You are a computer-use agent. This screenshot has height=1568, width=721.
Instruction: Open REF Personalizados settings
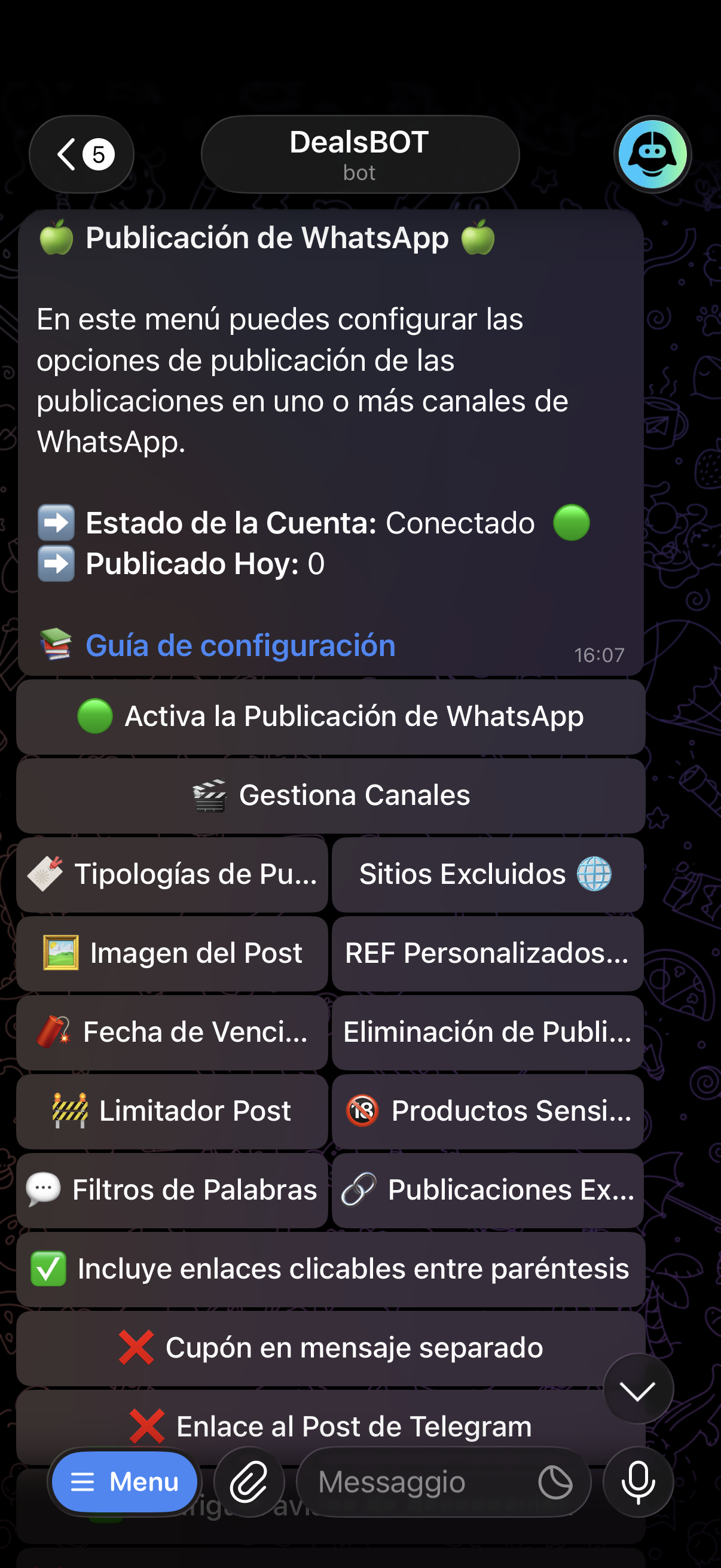point(487,953)
